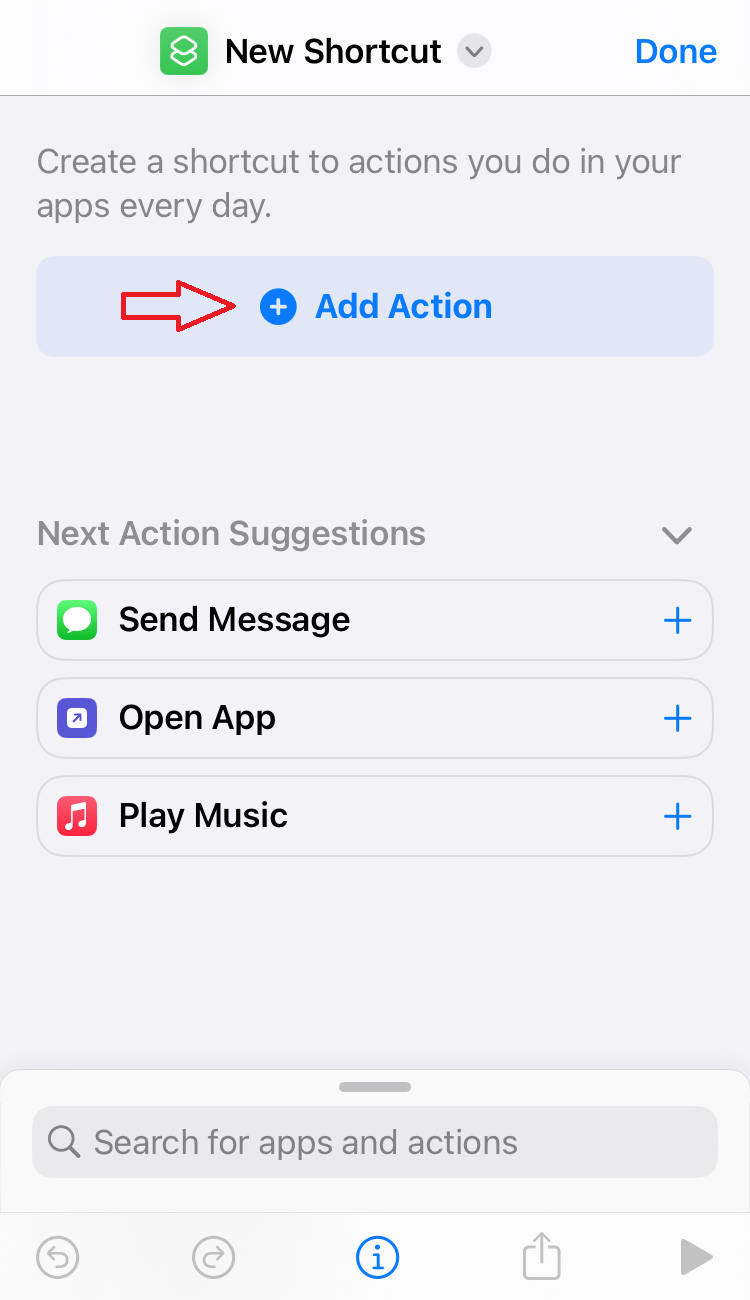Add the Send Message action
Screen dimensions: 750x1300
677,620
